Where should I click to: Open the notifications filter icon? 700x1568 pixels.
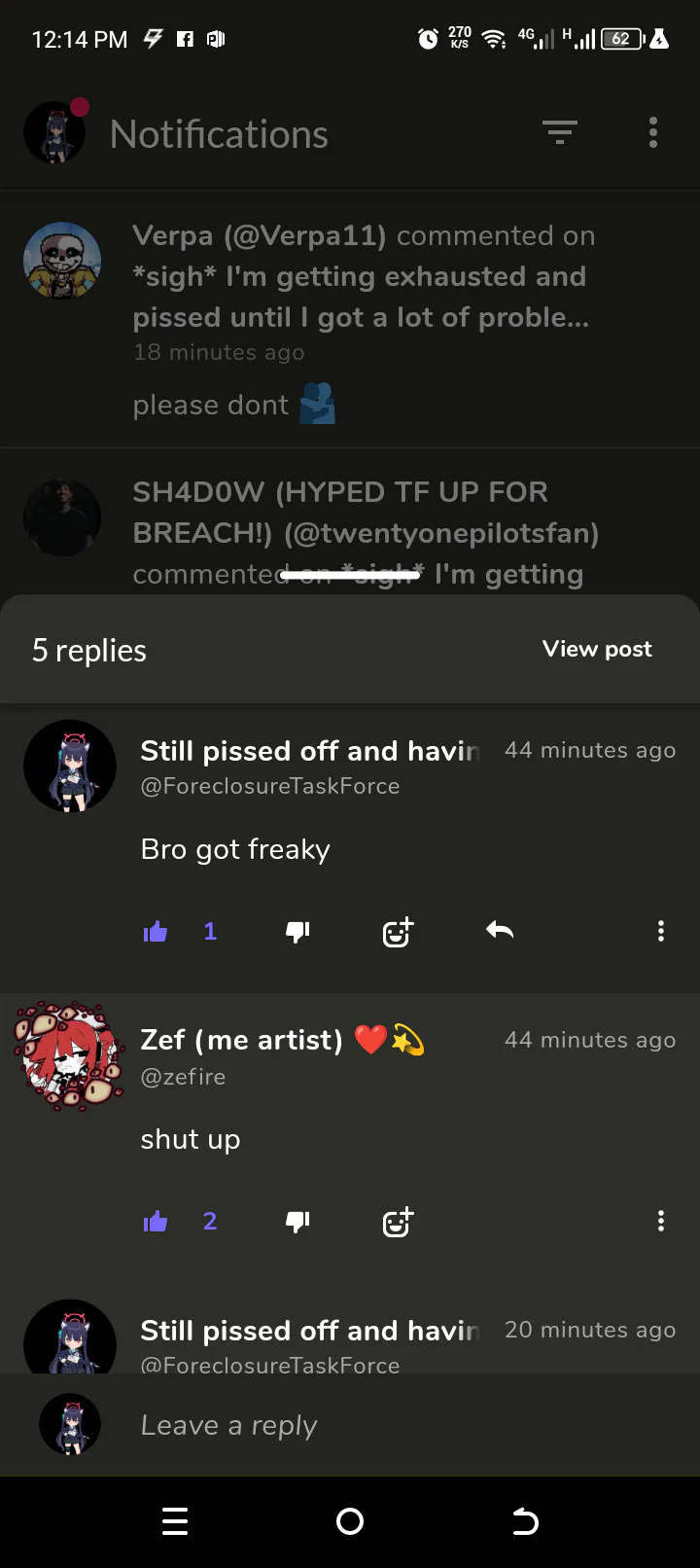point(560,132)
